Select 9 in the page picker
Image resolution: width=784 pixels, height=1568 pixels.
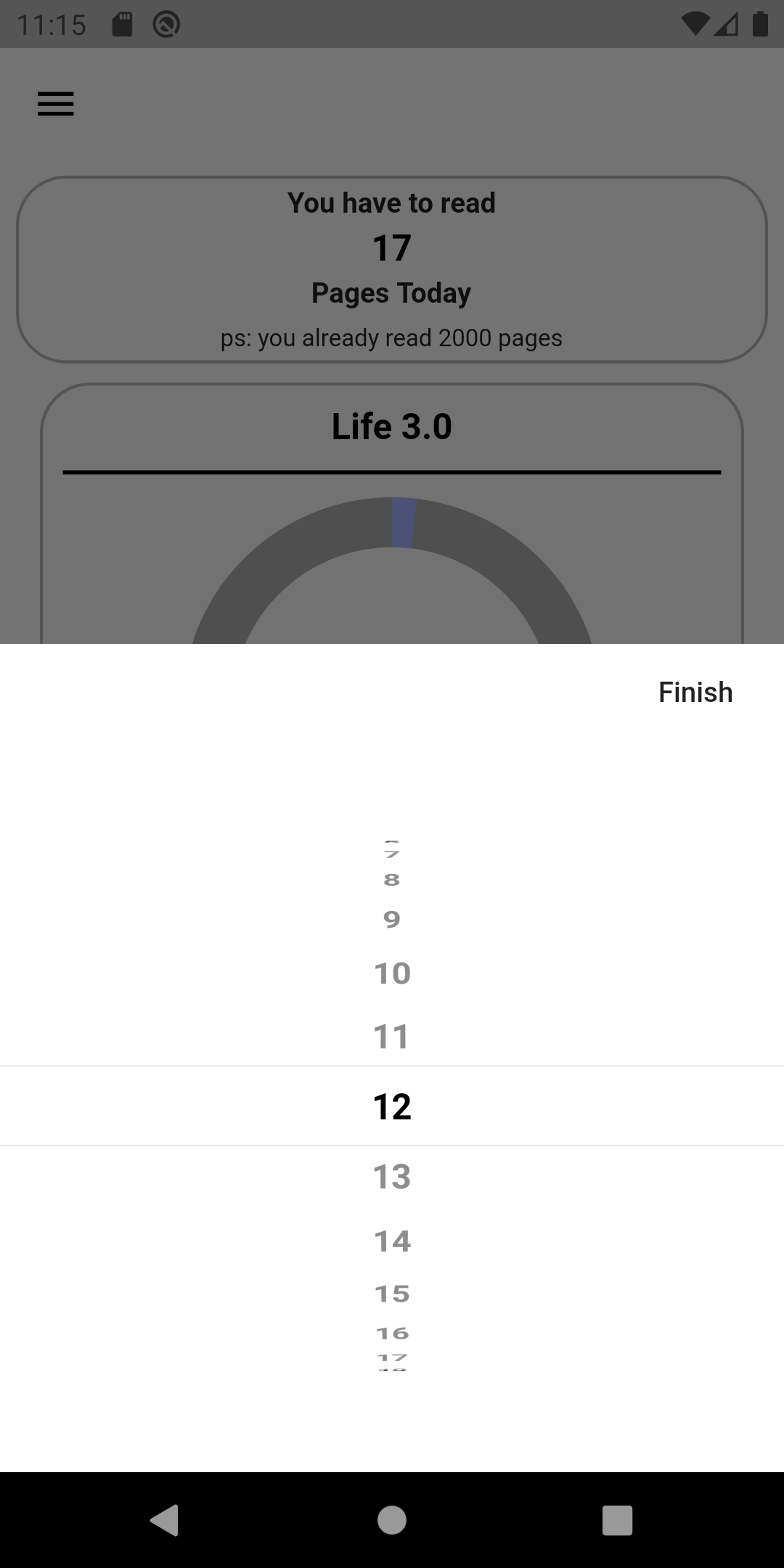(x=392, y=920)
